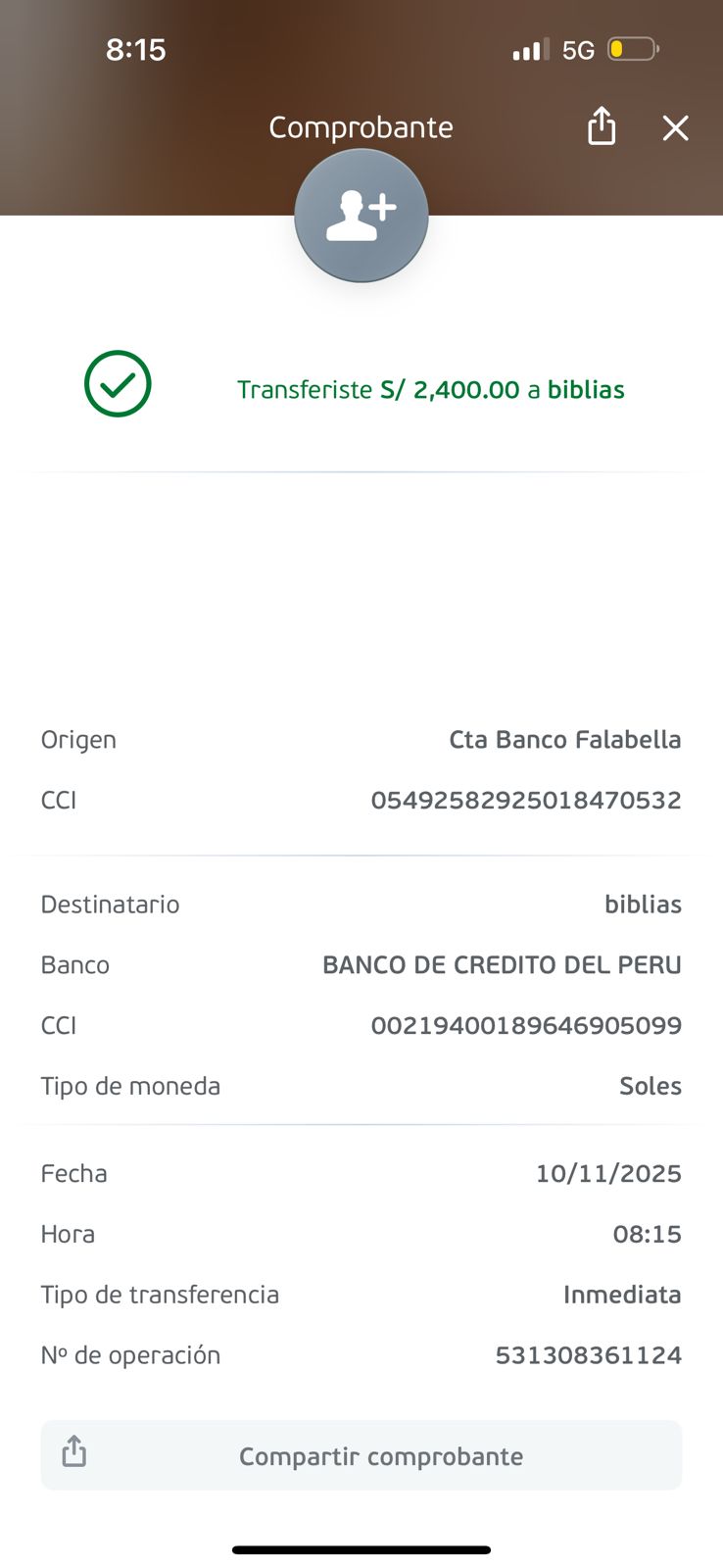Tap Compartir comprobante button
723x1568 pixels.
tap(361, 1455)
